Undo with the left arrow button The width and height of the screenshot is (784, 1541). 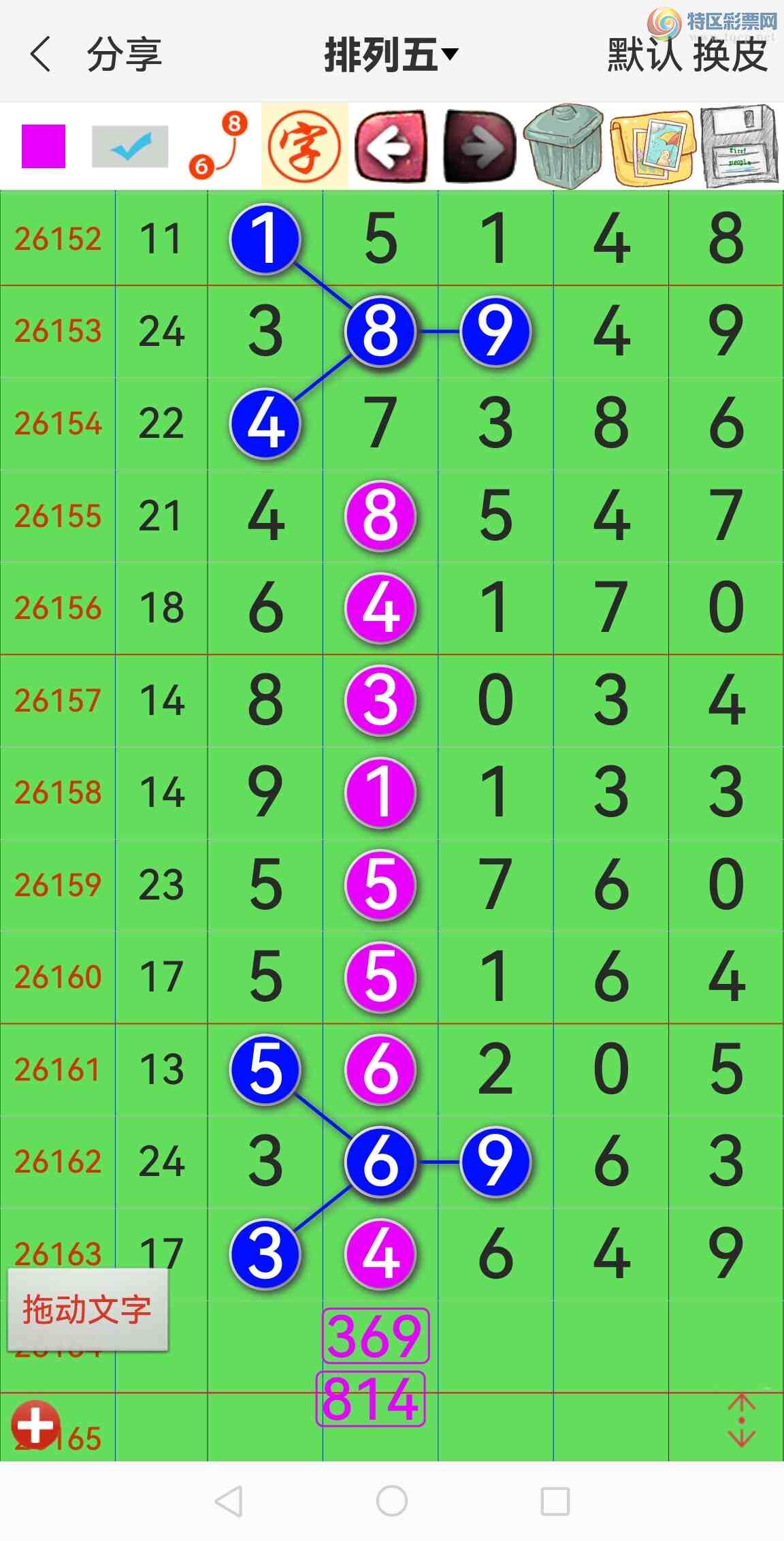point(391,146)
